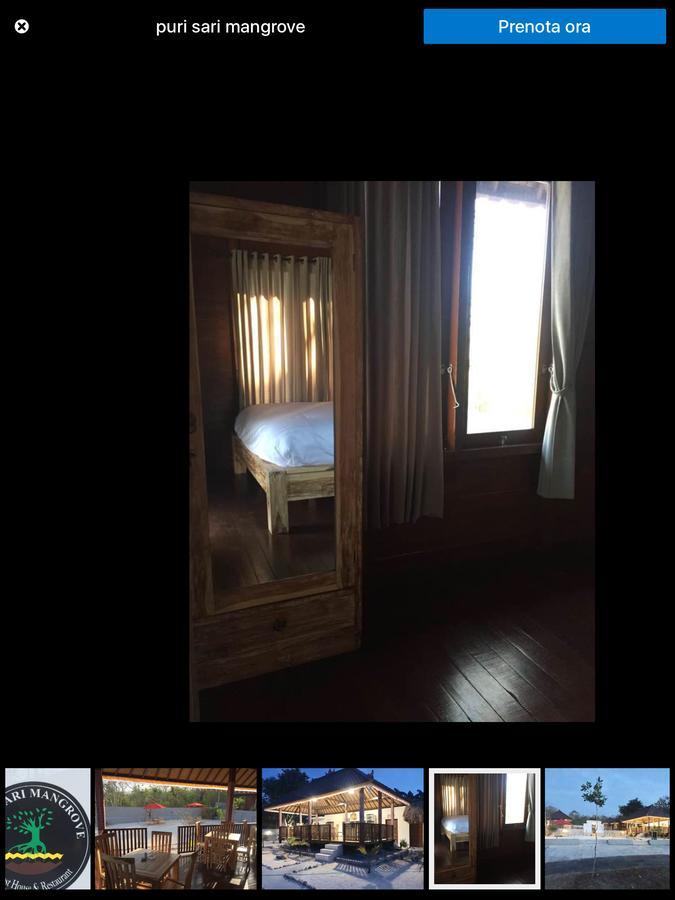The width and height of the screenshot is (675, 900).
Task: View the restaurant dining area thumbnail
Action: [176, 828]
